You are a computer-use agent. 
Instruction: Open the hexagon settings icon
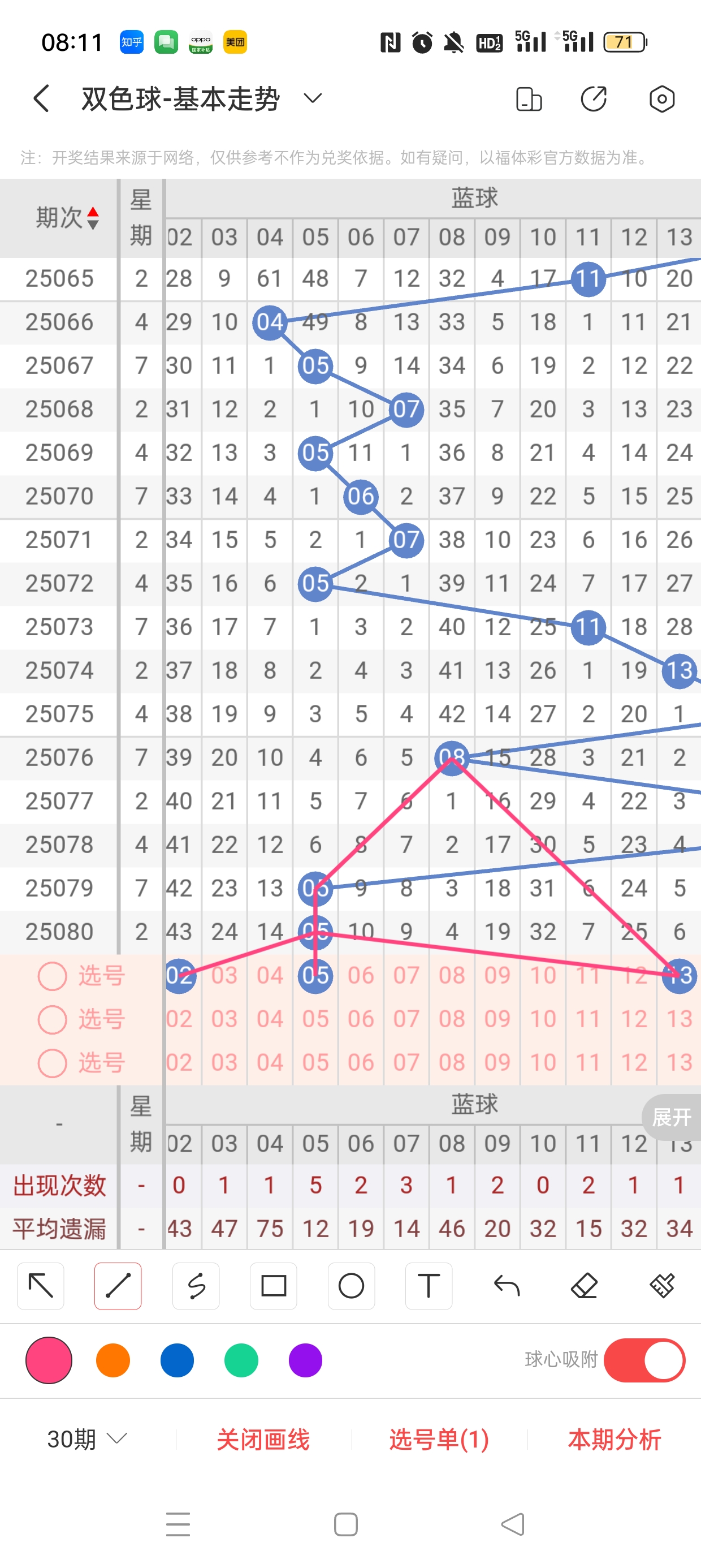[x=661, y=98]
